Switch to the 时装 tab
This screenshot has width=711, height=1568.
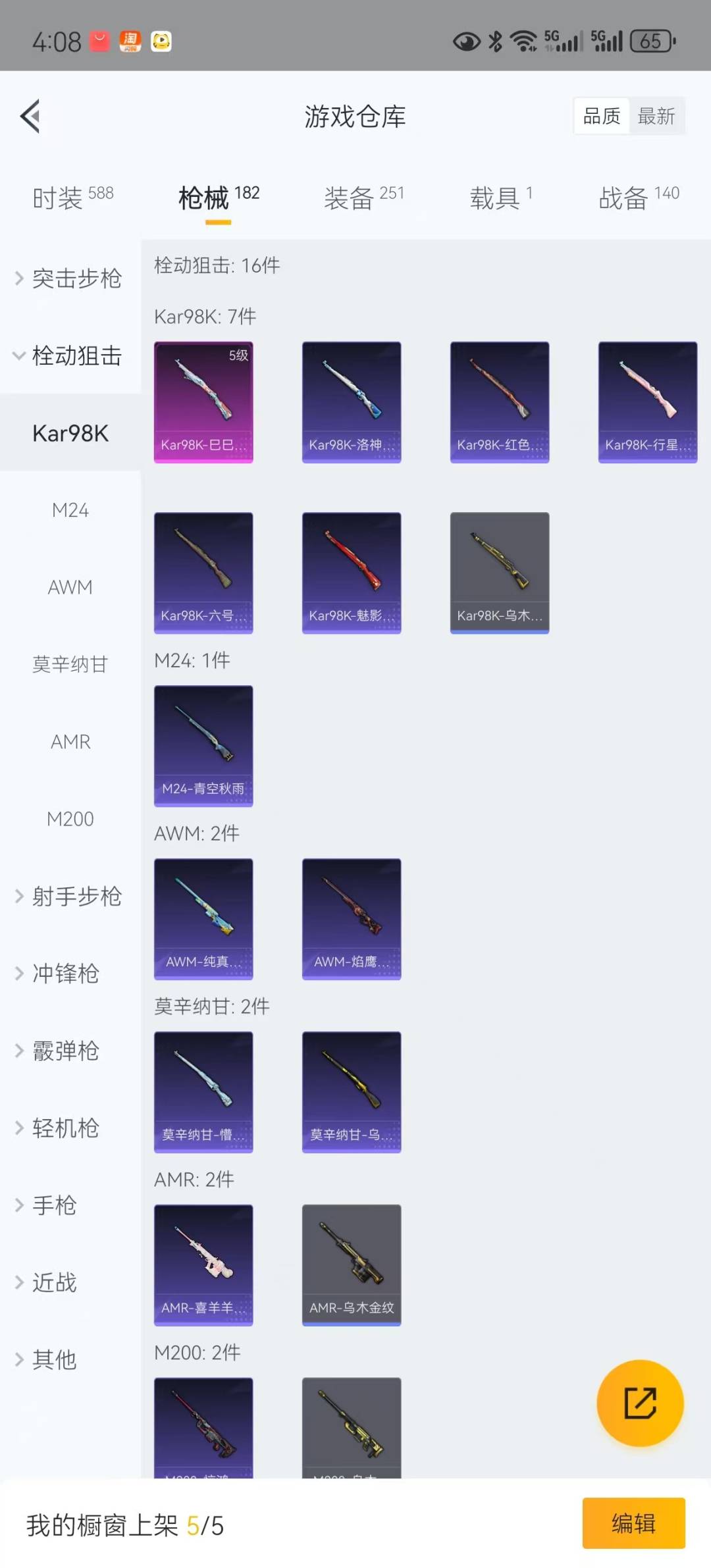coord(72,197)
